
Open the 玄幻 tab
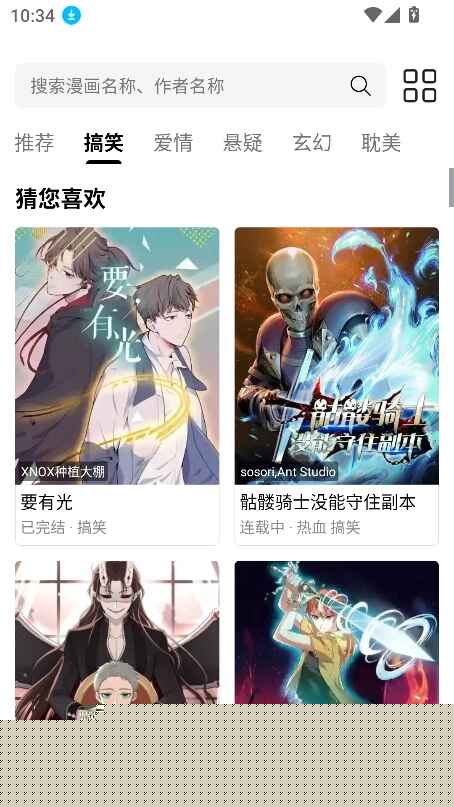(312, 143)
